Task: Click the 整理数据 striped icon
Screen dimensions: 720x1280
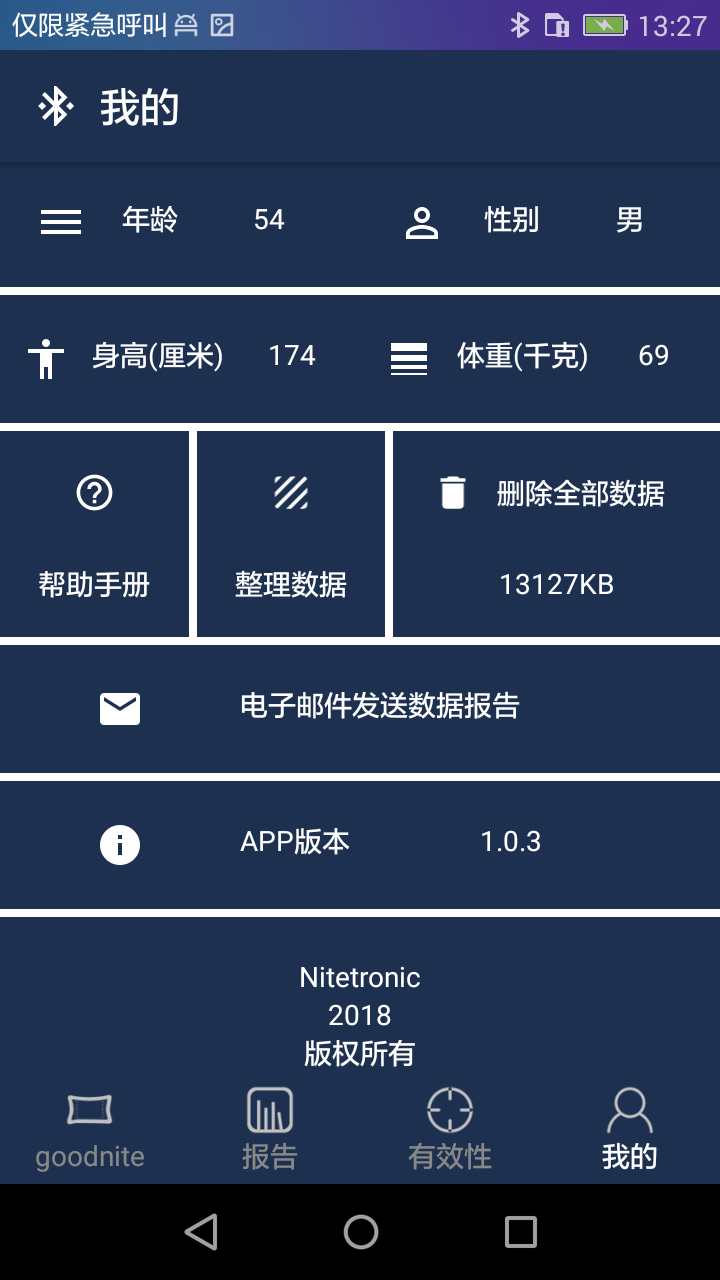Action: click(291, 492)
